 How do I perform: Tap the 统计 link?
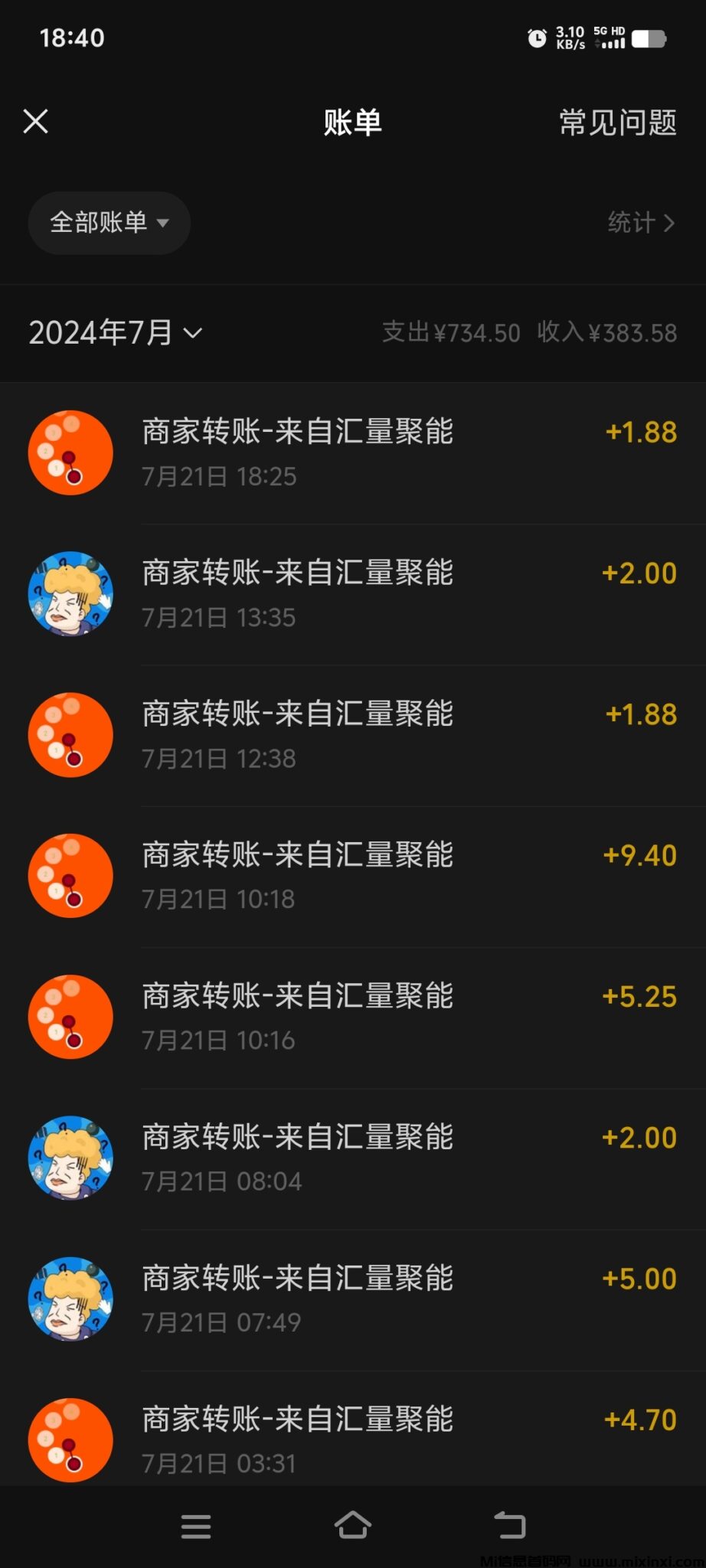click(x=634, y=223)
